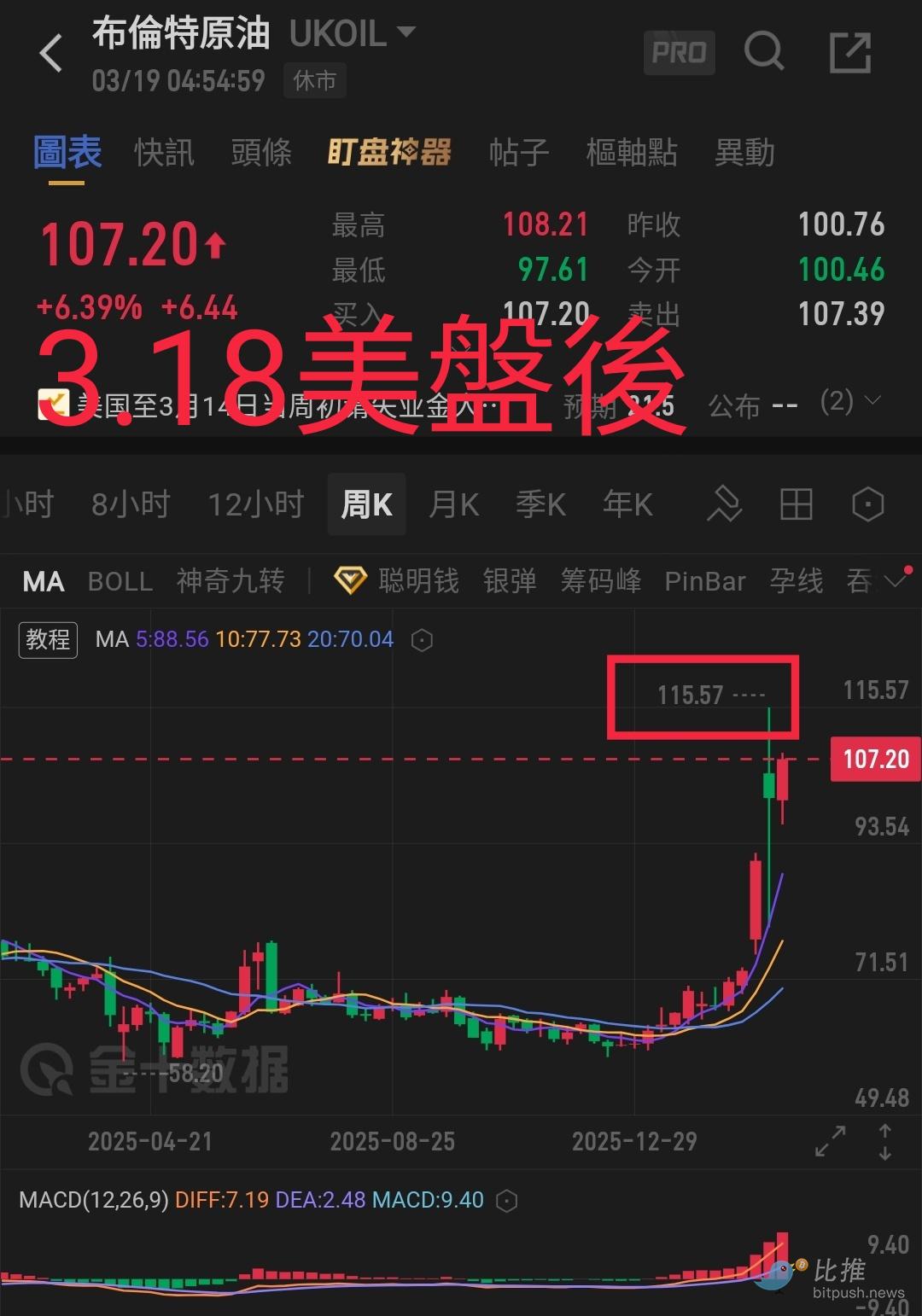Tap the PRO badge button
The image size is (922, 1316).
679,53
